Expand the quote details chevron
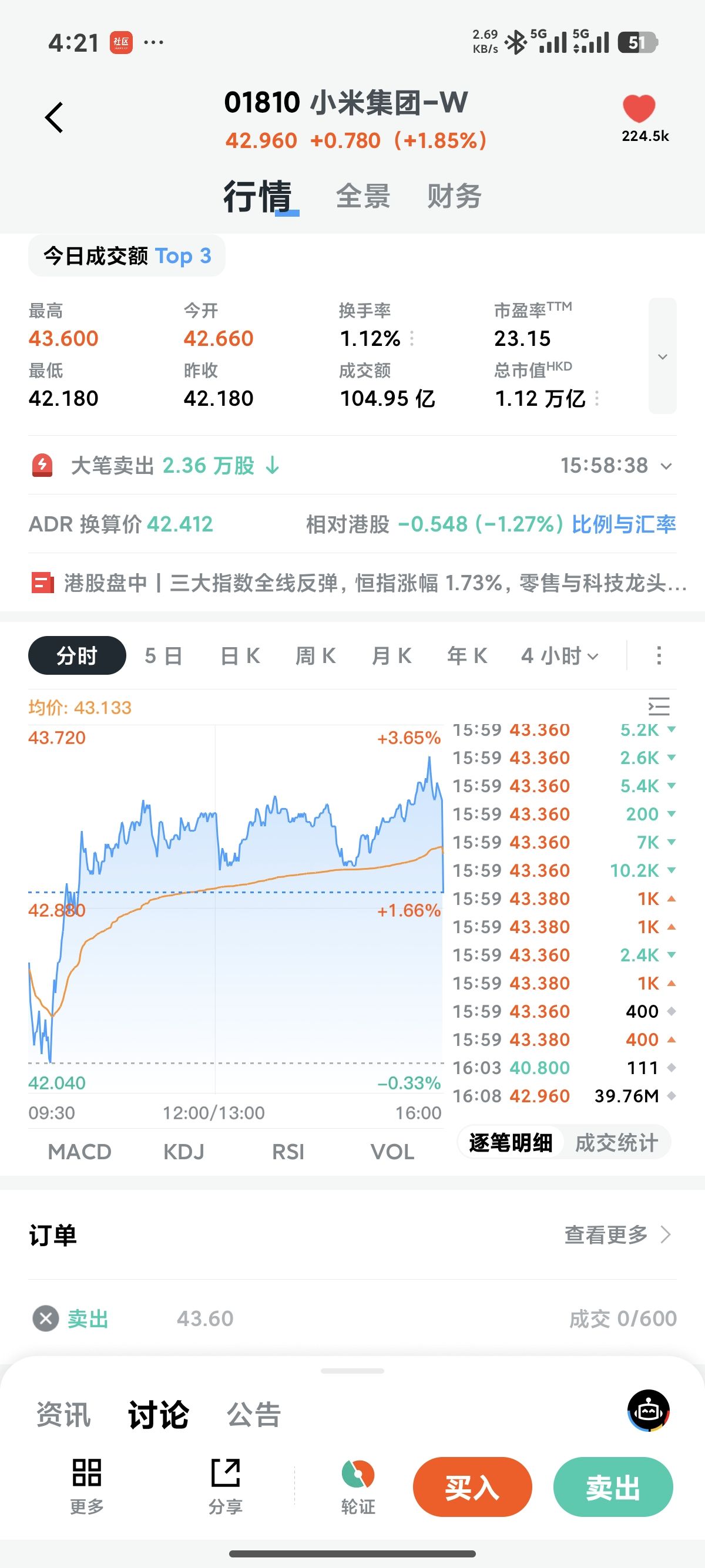 pyautogui.click(x=662, y=356)
